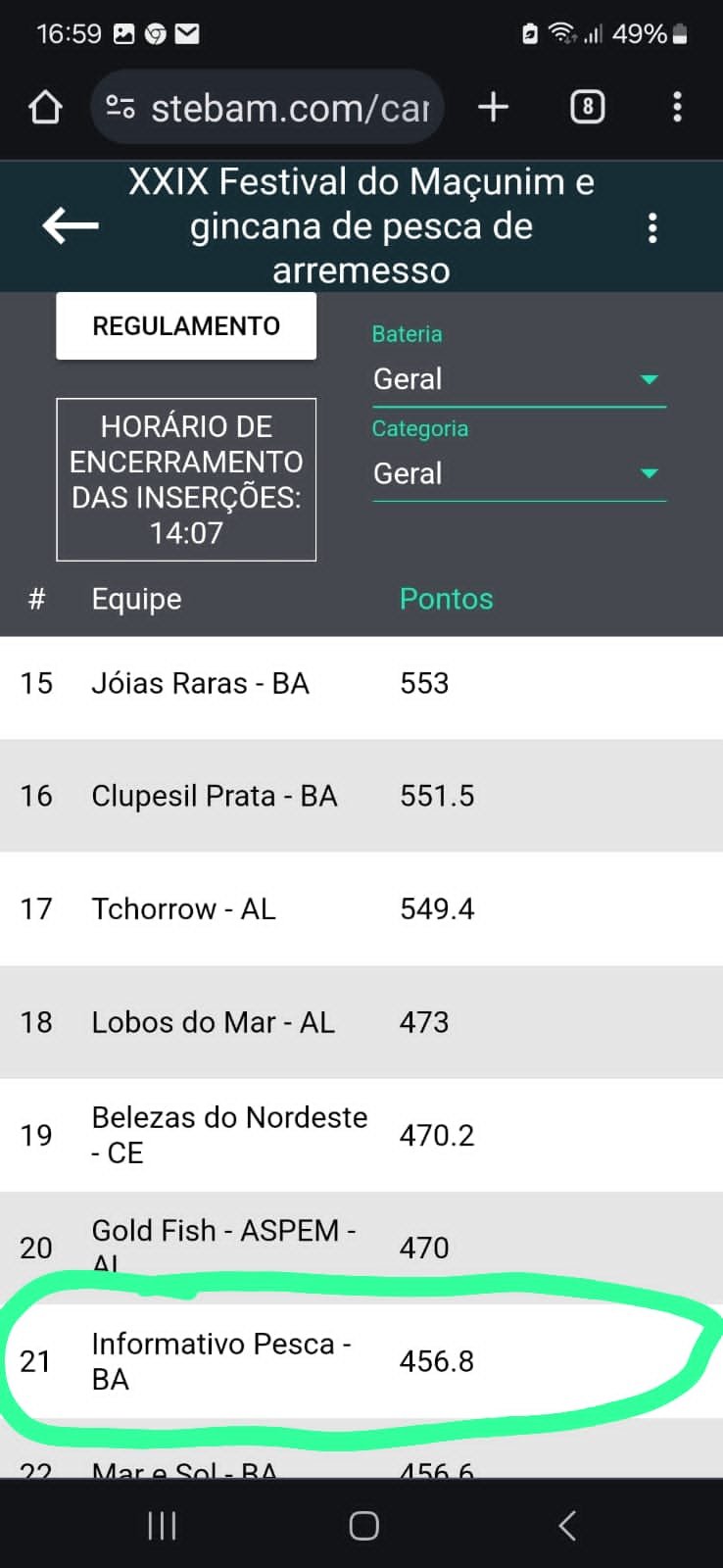This screenshot has height=1568, width=723.
Task: Open the Jóias Raras - BA row
Action: click(x=361, y=683)
